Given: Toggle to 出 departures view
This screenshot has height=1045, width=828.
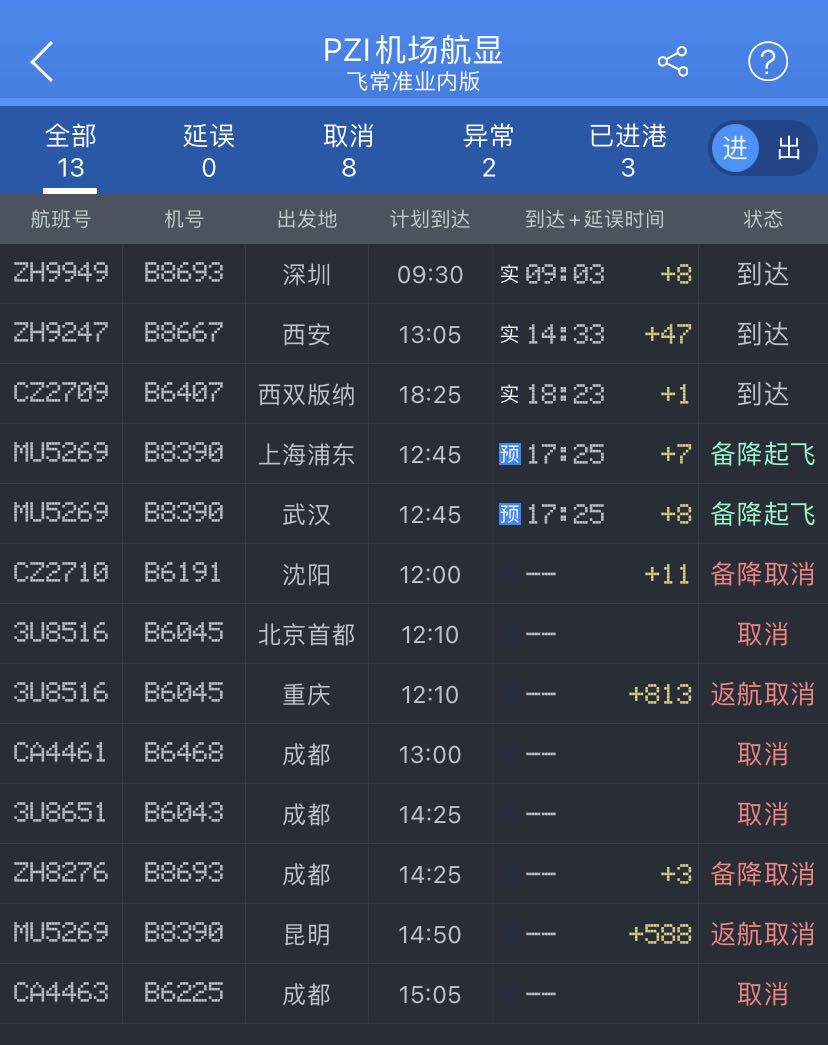Looking at the screenshot, I should (x=789, y=149).
